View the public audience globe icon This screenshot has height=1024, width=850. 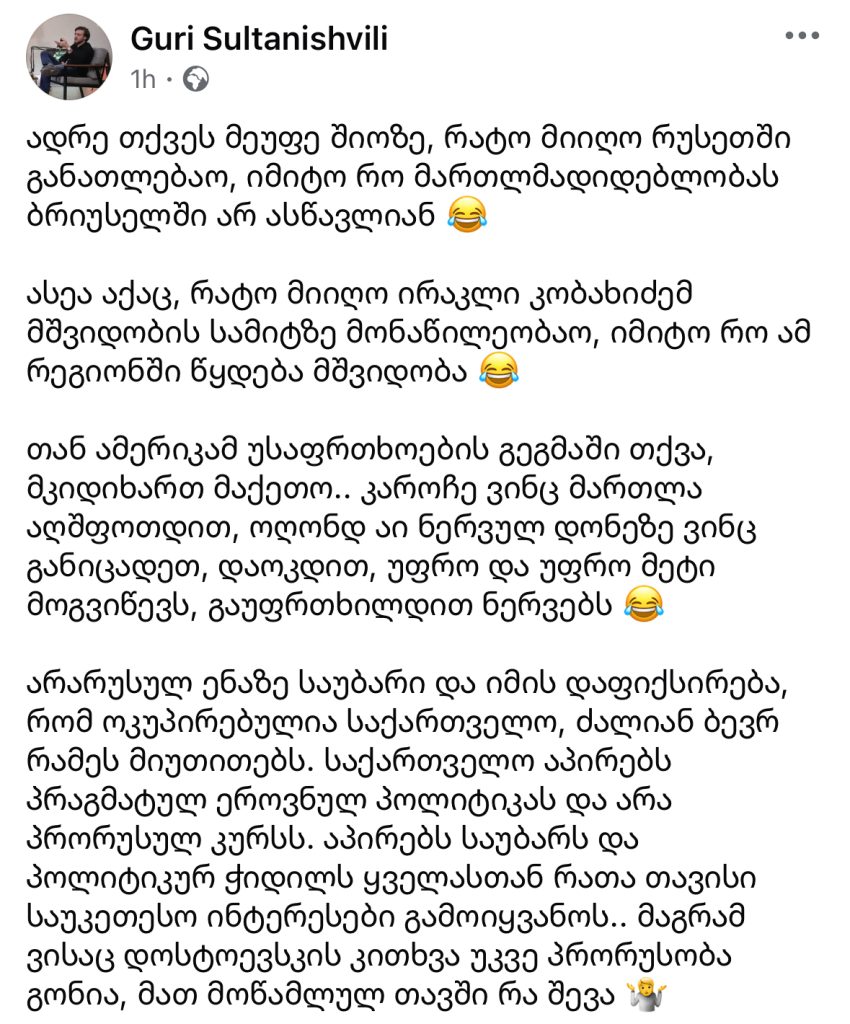(x=197, y=81)
